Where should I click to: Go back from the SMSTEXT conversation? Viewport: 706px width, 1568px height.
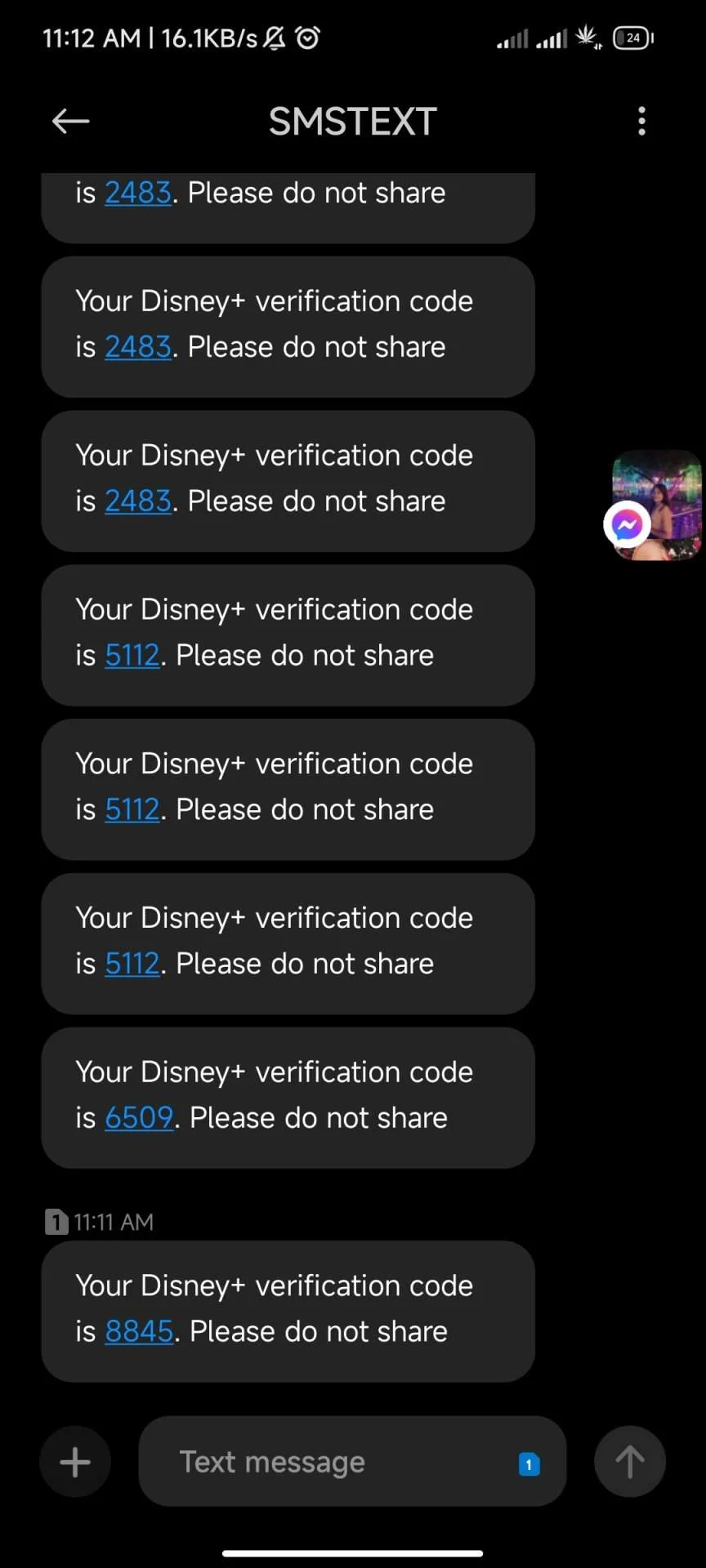click(70, 122)
